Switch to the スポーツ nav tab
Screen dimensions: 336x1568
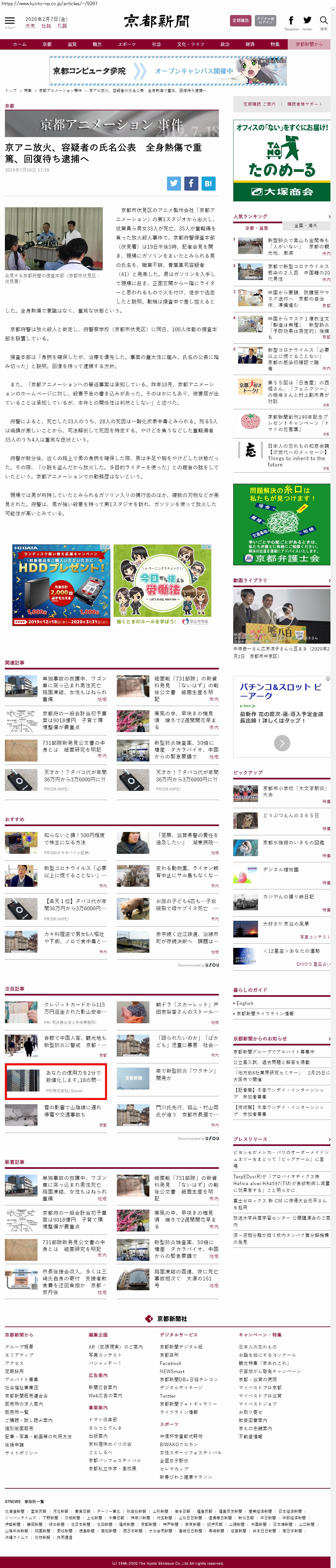pos(127,44)
